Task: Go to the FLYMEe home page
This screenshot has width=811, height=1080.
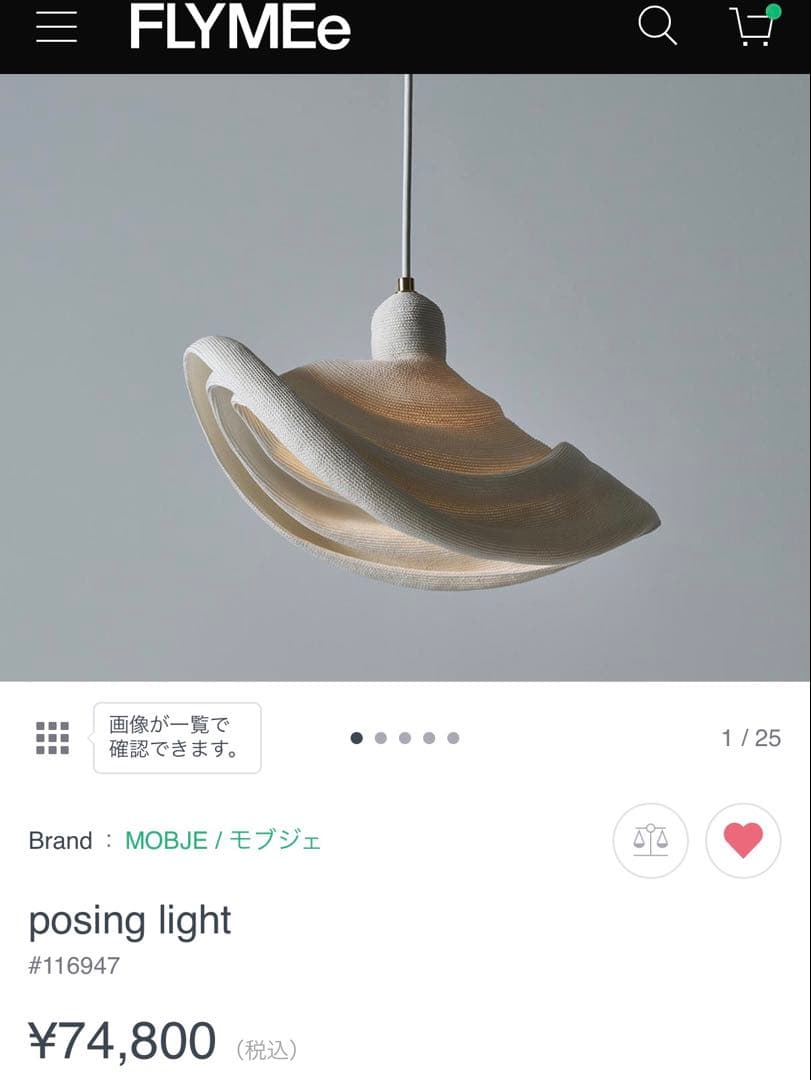Action: (x=240, y=28)
